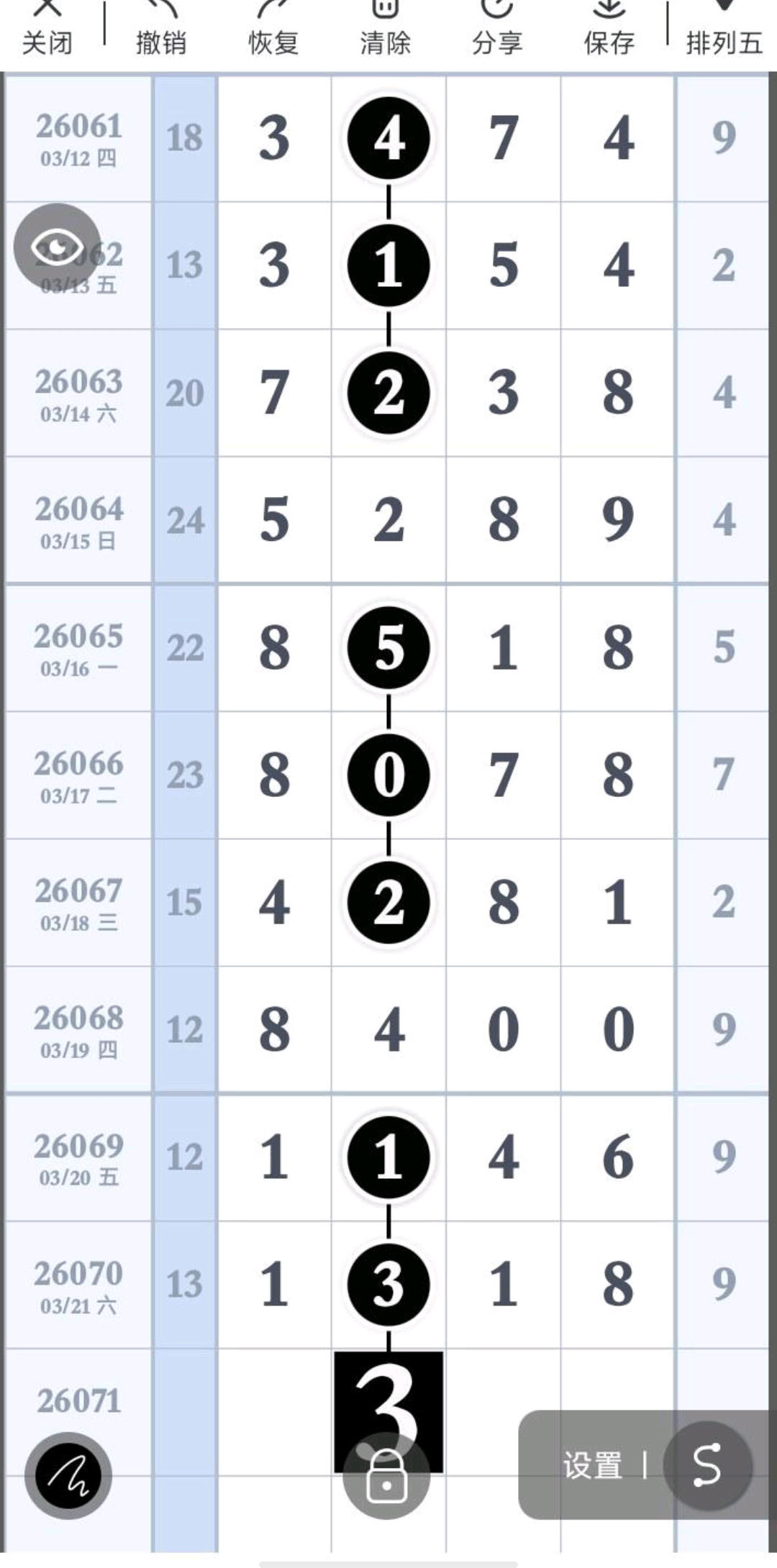The height and width of the screenshot is (1568, 777).
Task: Clear all marks via 清除
Action: click(385, 32)
